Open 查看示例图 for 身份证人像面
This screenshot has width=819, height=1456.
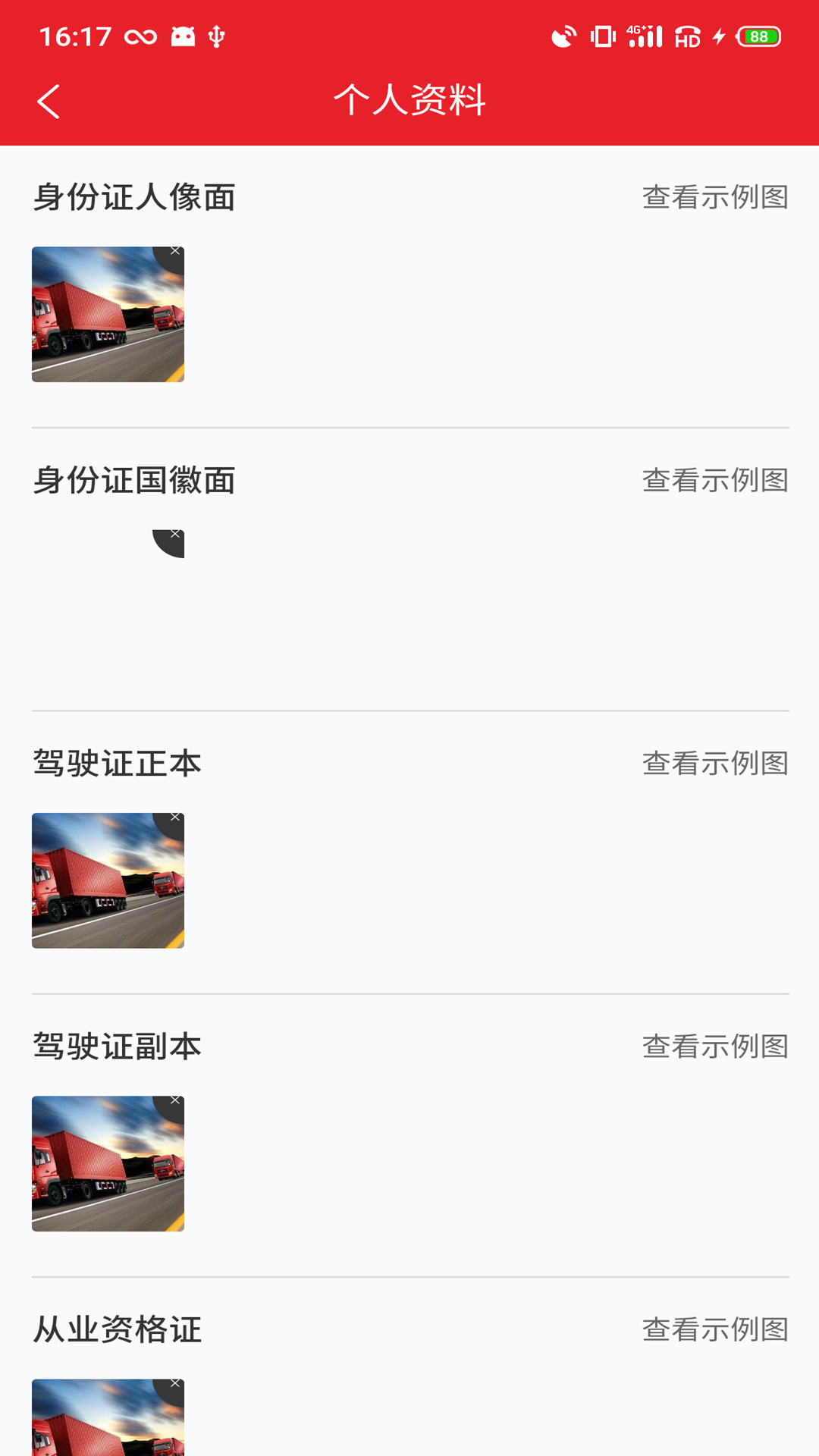tap(714, 197)
